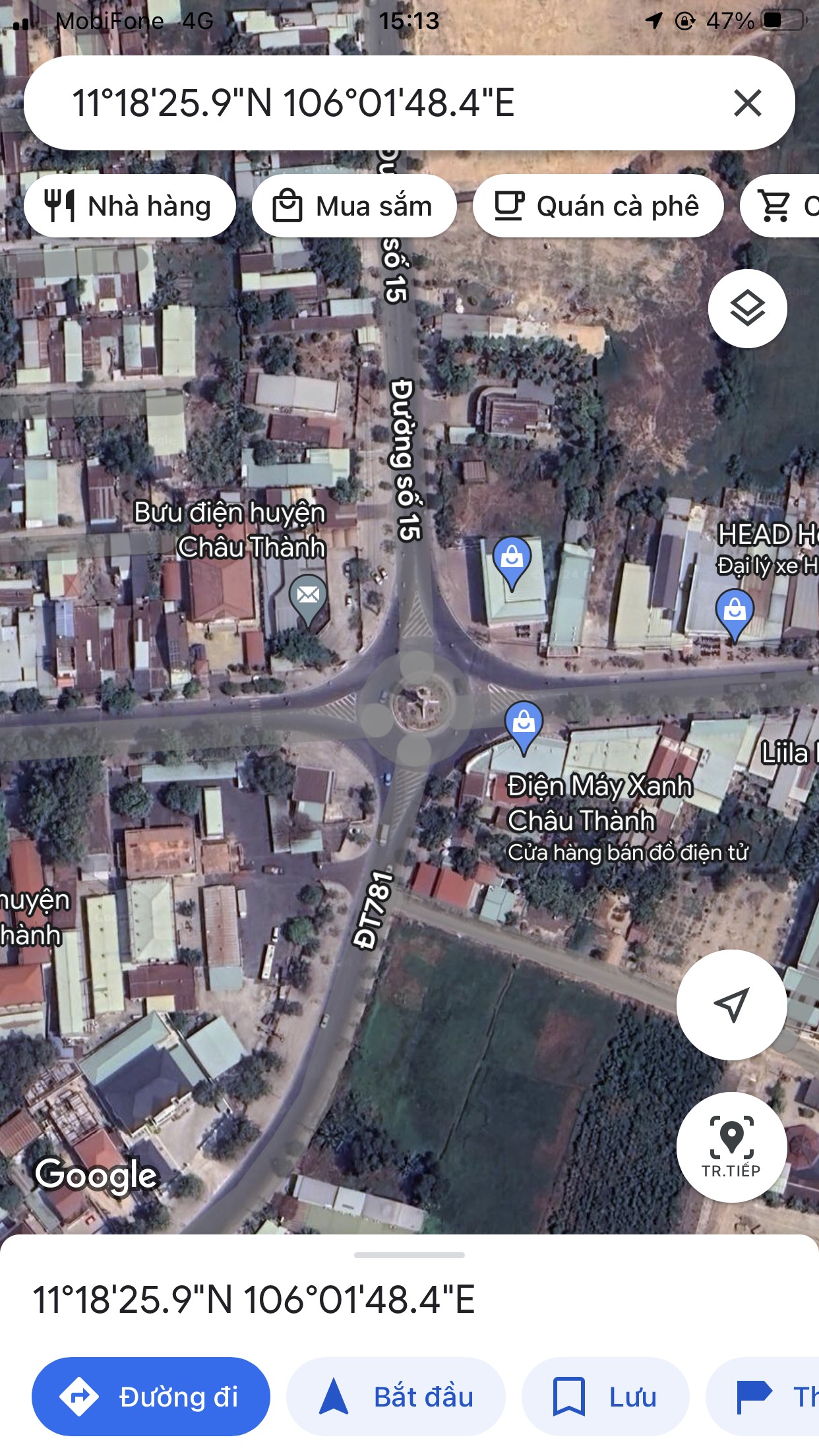This screenshot has width=819, height=1456.
Task: Open TR.TIẾP live view button
Action: [732, 1147]
